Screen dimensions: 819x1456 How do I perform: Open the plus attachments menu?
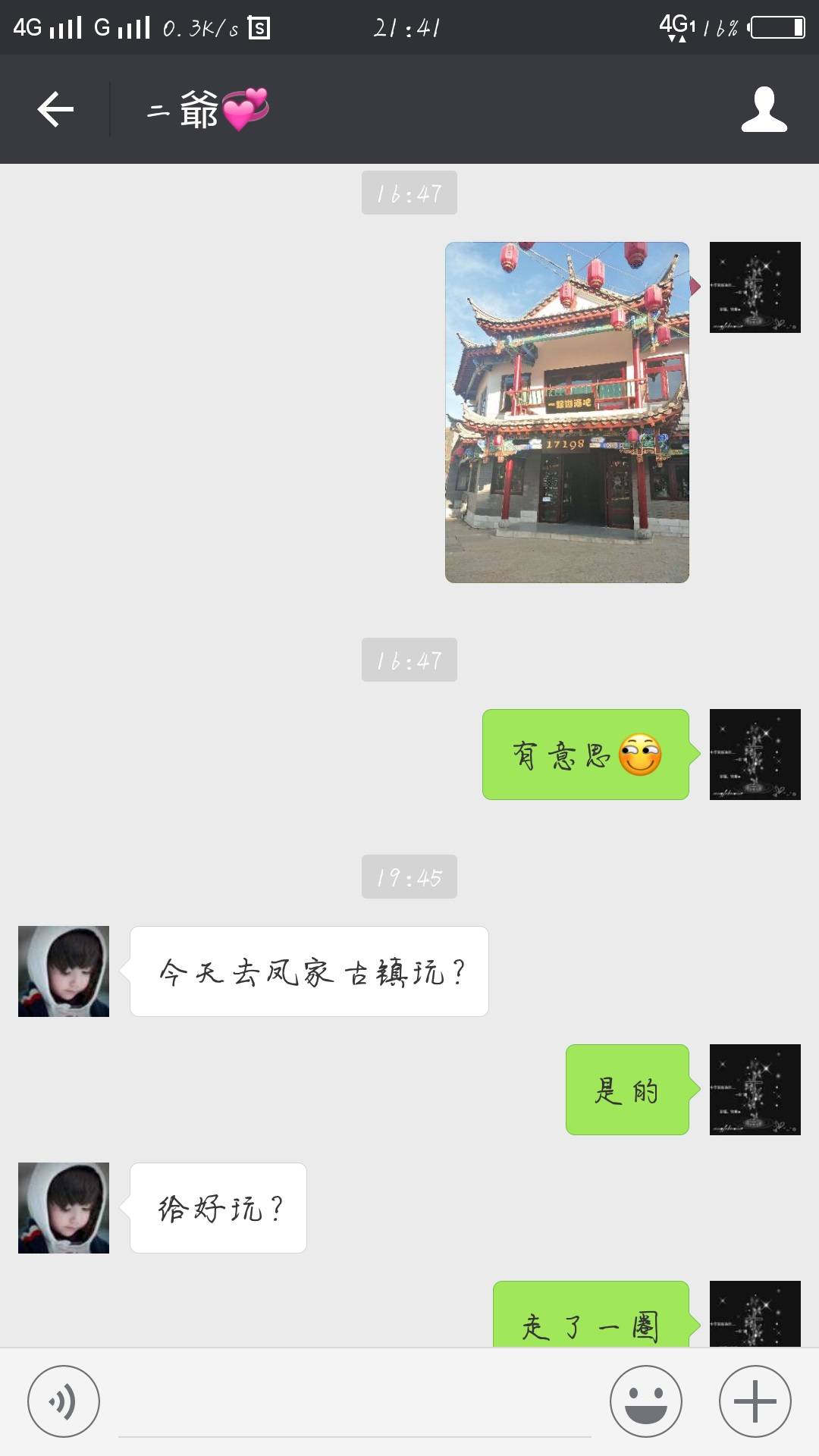pyautogui.click(x=755, y=1401)
